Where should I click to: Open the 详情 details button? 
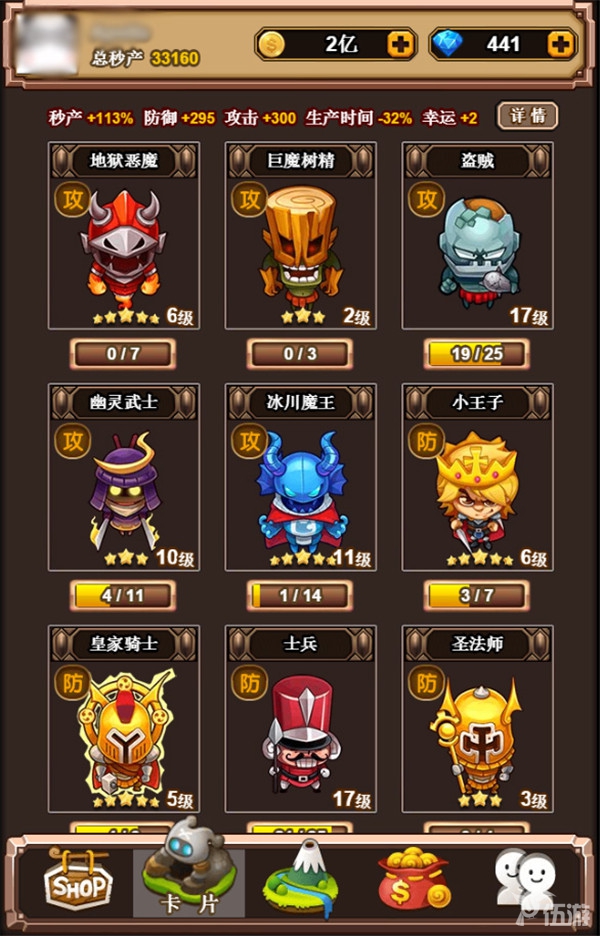527,116
